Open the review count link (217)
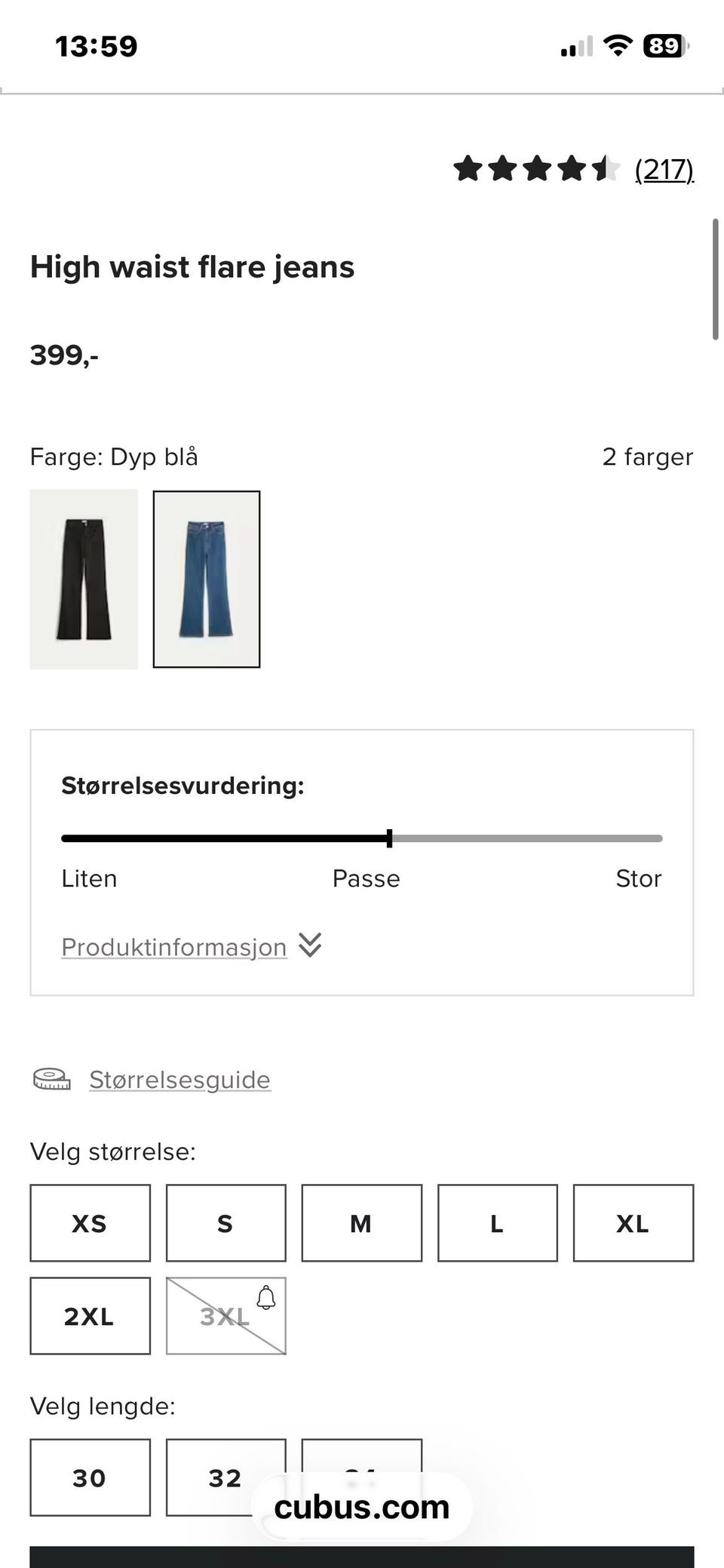 tap(664, 169)
